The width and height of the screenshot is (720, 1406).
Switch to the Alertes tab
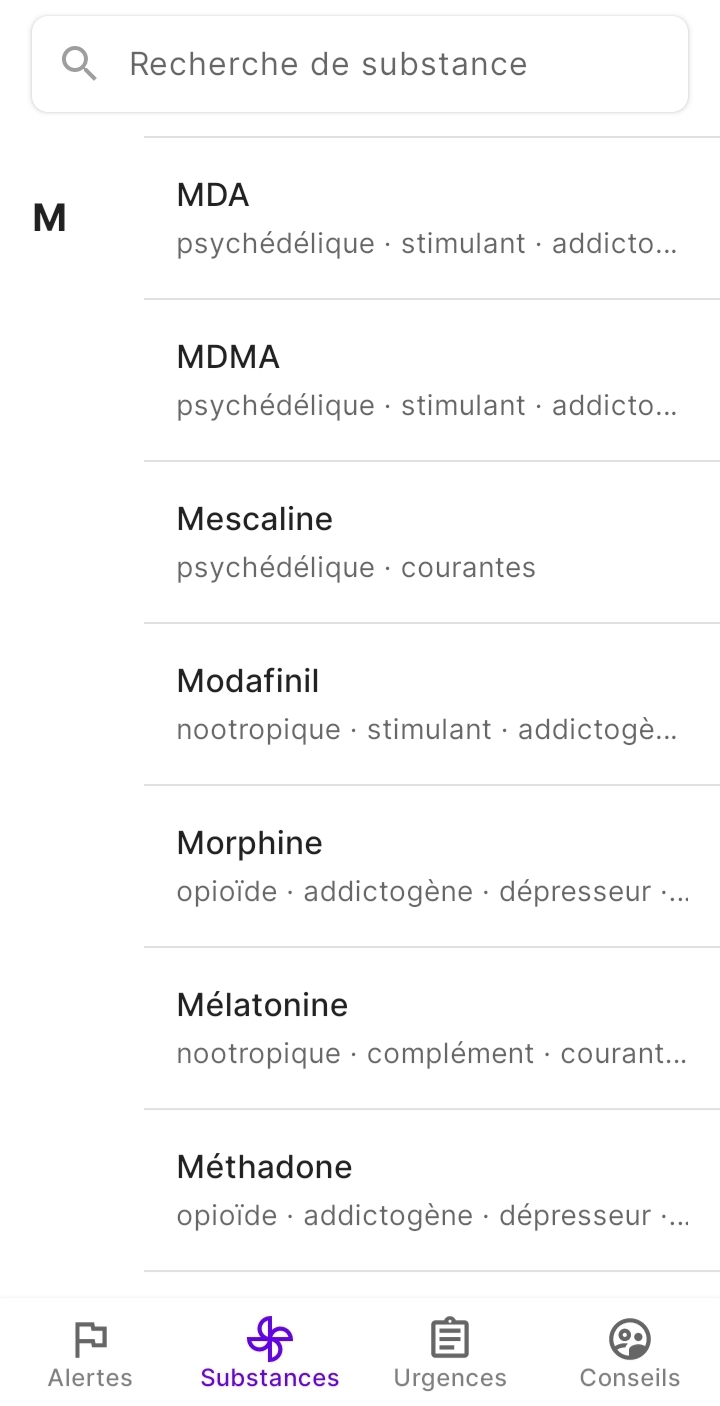(90, 1350)
